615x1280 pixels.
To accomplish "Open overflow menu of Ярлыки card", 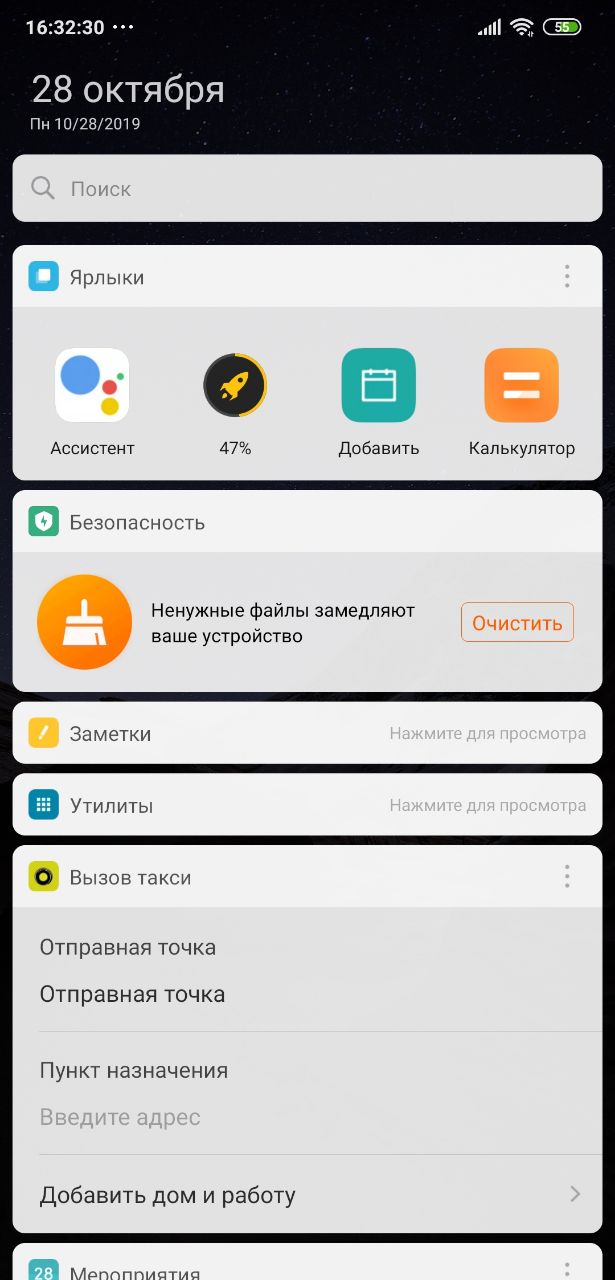I will (x=567, y=277).
